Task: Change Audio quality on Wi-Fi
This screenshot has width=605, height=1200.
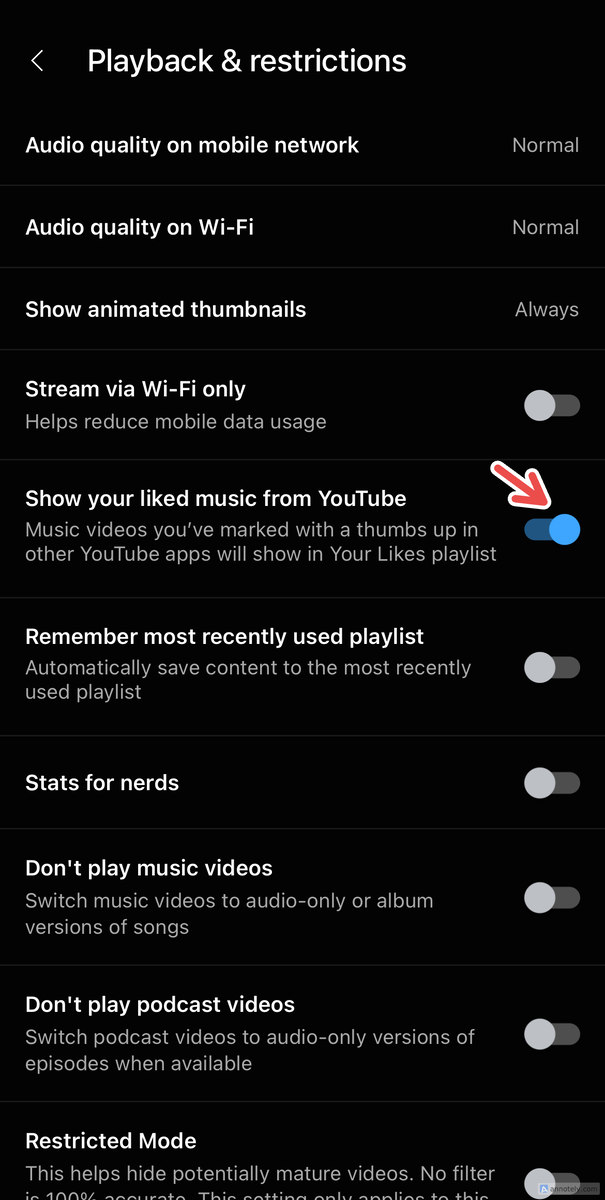Action: click(302, 227)
